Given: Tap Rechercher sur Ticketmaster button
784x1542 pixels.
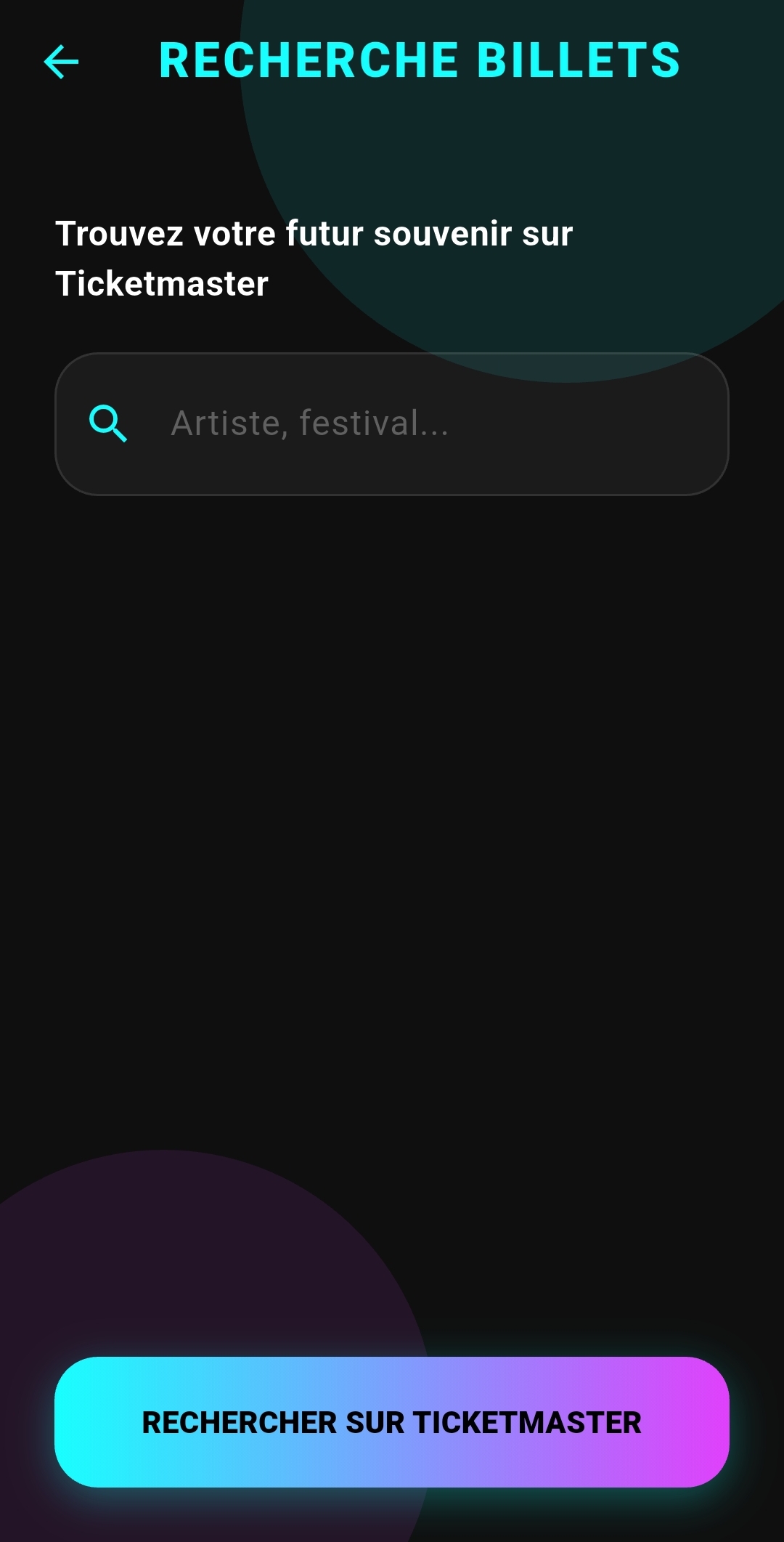Looking at the screenshot, I should 392,1421.
